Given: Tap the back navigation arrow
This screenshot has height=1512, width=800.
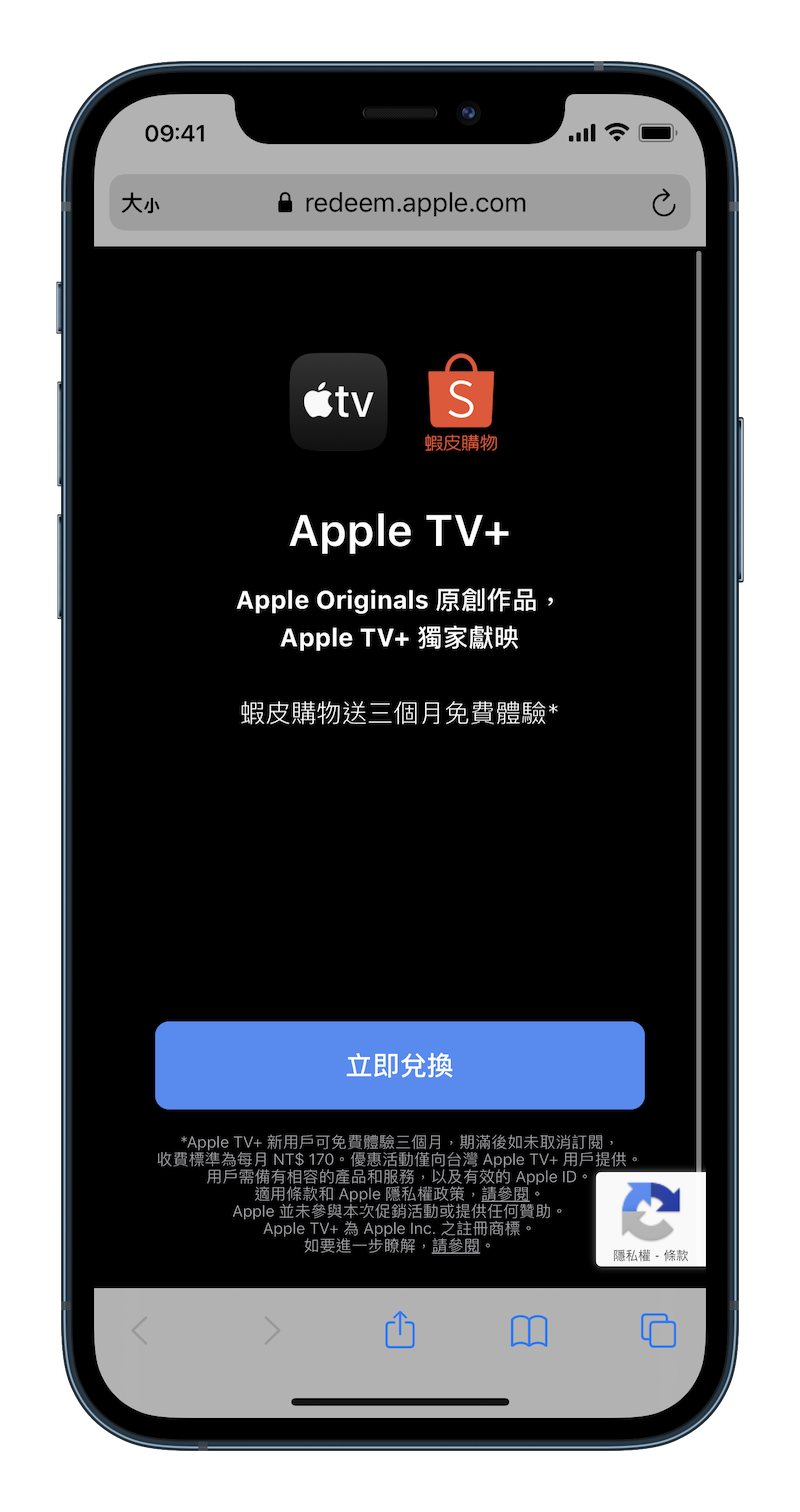Looking at the screenshot, I should [140, 1330].
